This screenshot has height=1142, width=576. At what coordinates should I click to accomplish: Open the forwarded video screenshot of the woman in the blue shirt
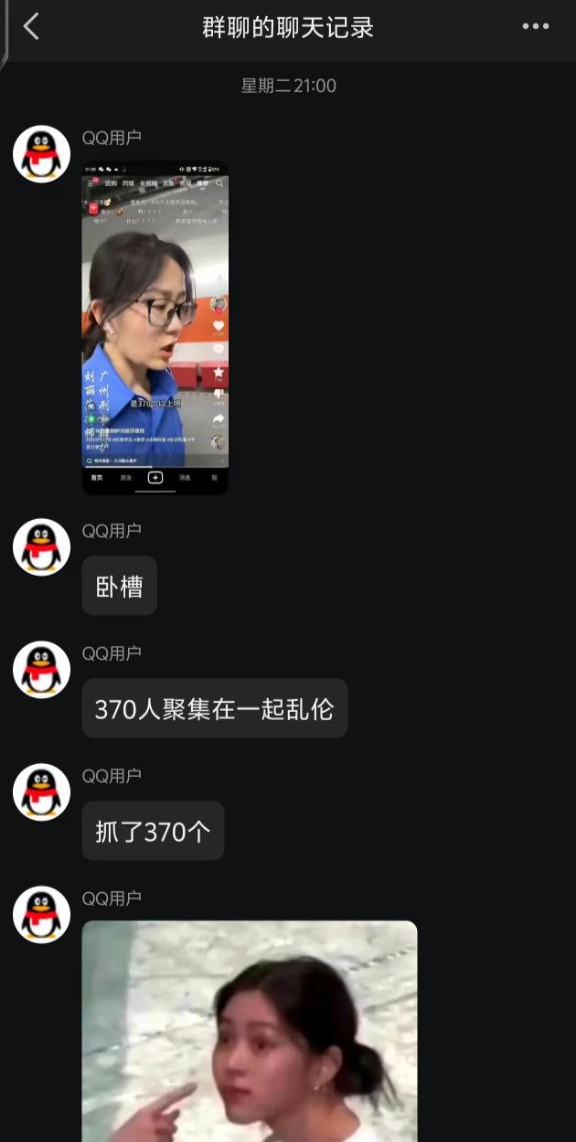155,327
